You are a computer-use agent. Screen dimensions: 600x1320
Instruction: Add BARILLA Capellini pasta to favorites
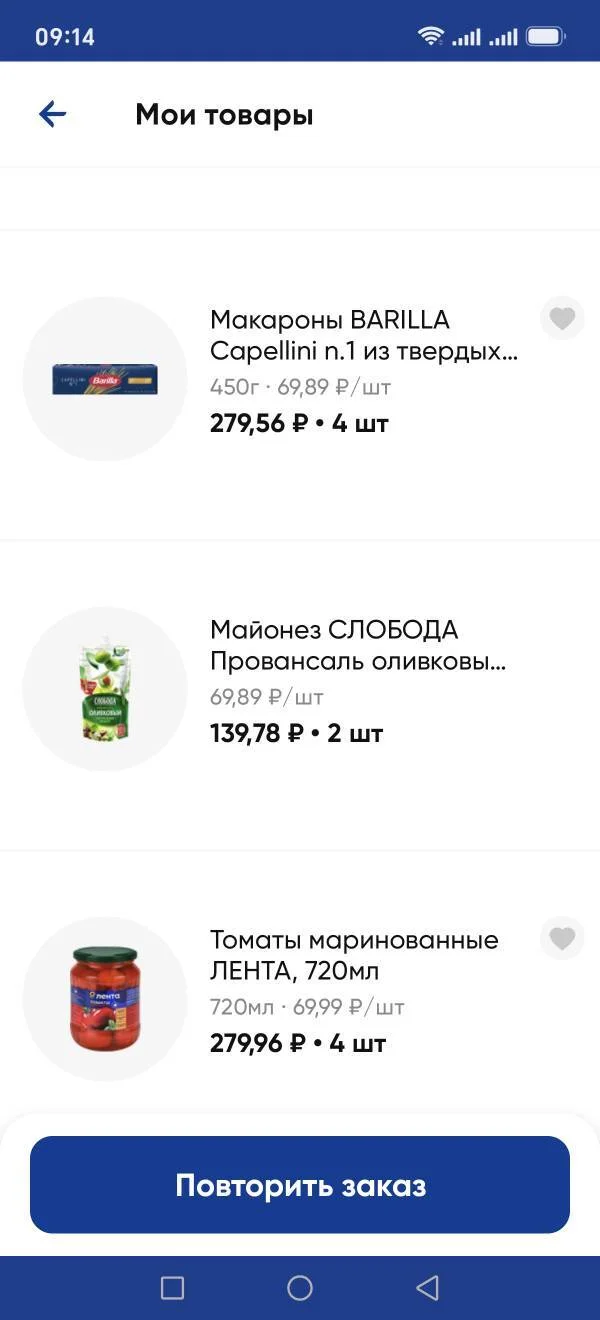coord(562,319)
